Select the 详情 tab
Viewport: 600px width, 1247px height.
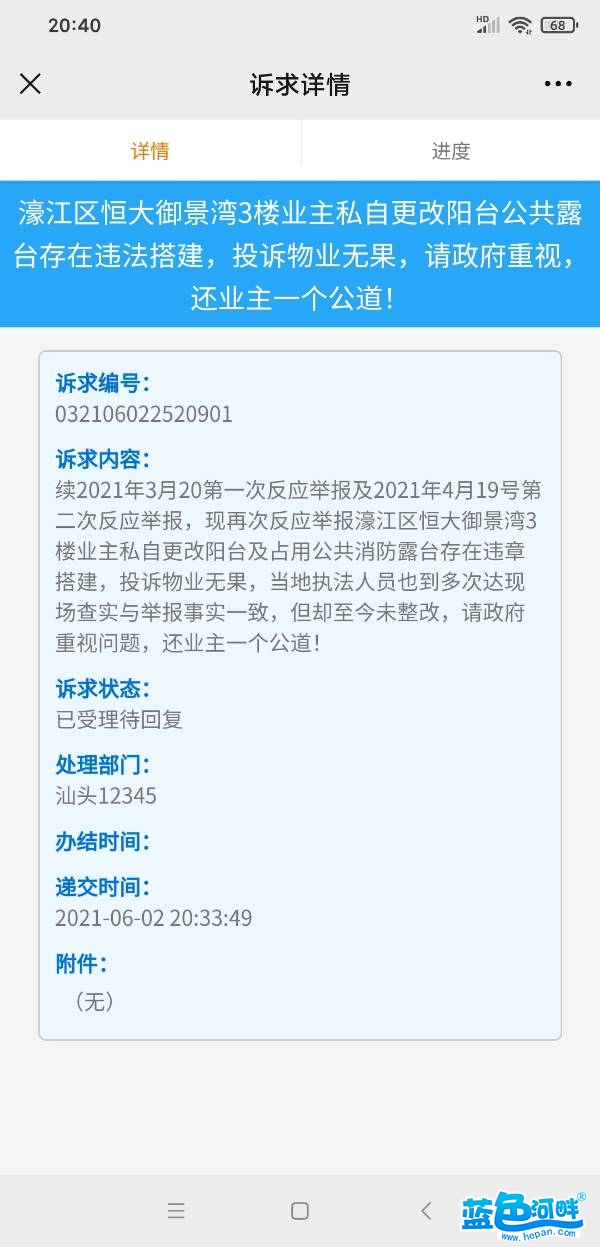click(x=150, y=151)
